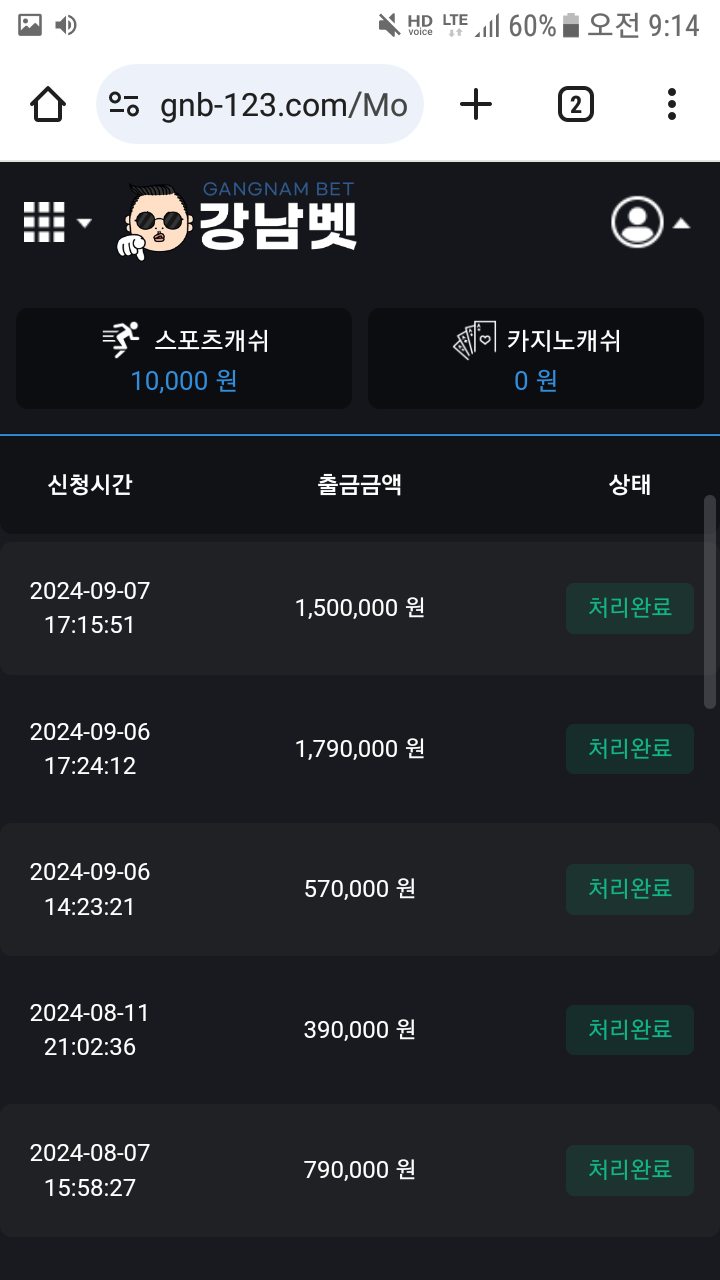Screen dimensions: 720x1280
Task: Select the 카지노캐쉬 balance card
Action: coord(536,358)
